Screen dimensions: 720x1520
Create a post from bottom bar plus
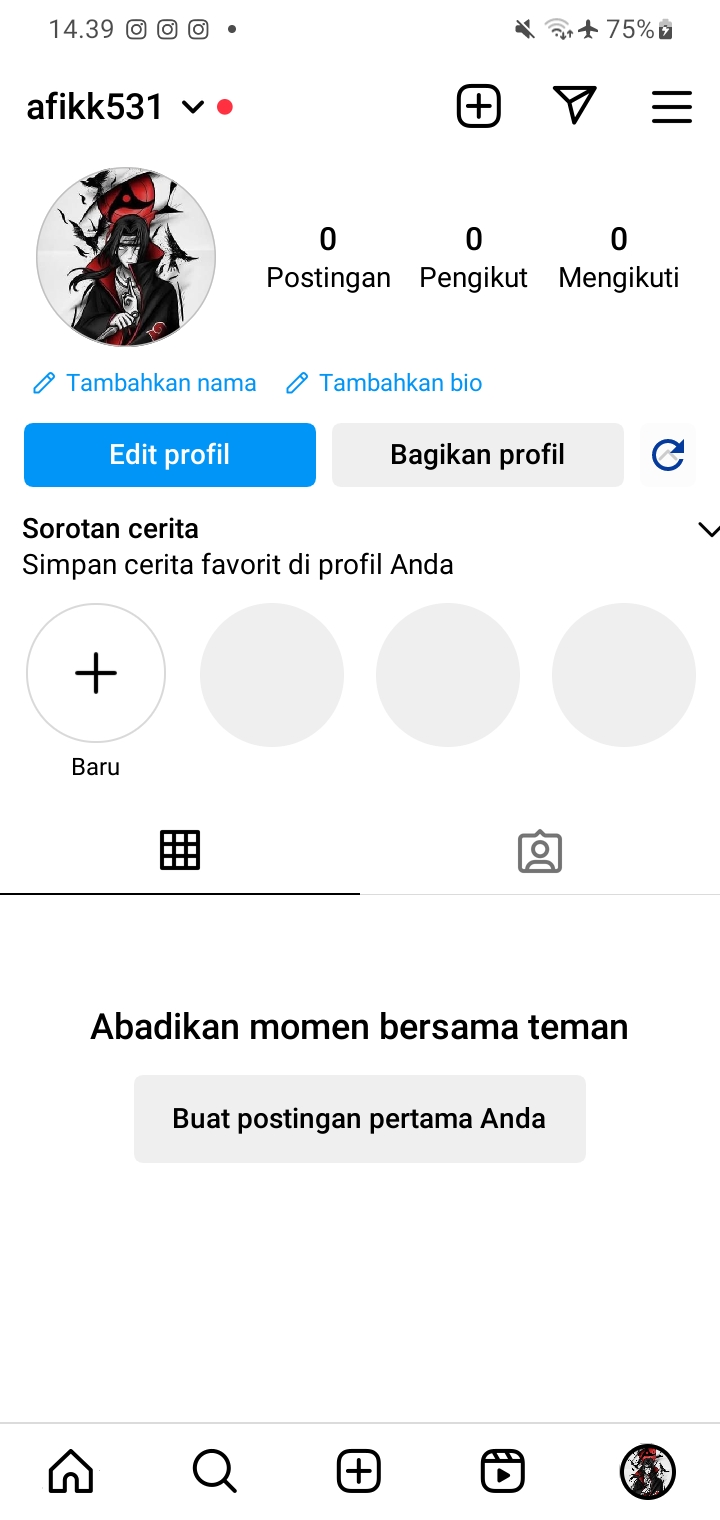[x=359, y=1471]
